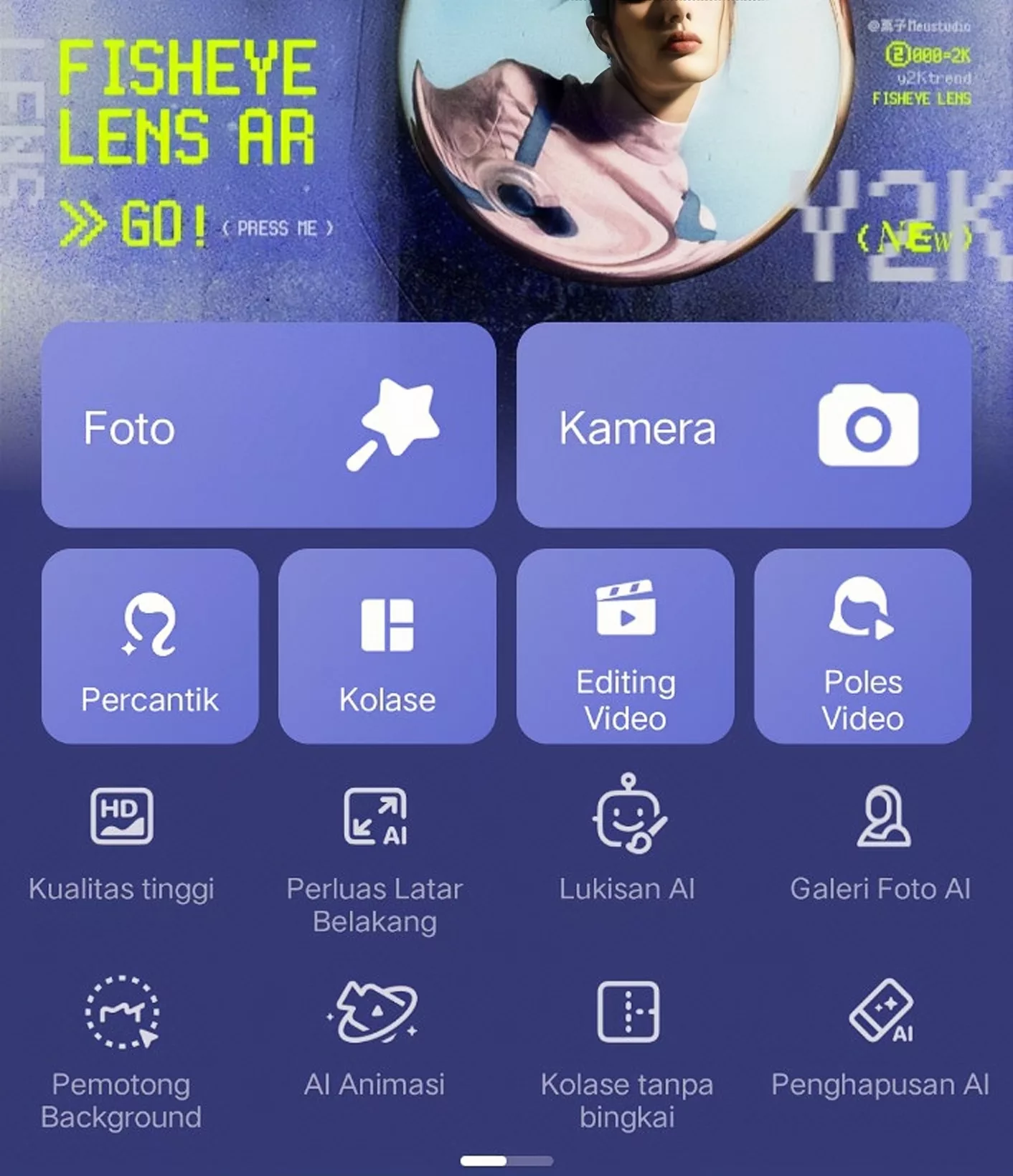Open Galeri Foto AI

[880, 843]
